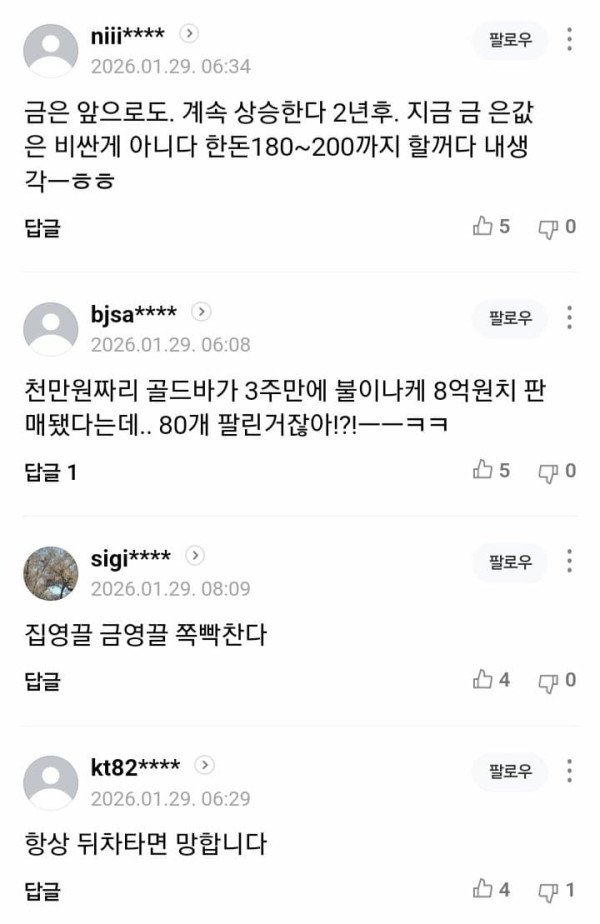Like the comment by niii****
The height and width of the screenshot is (924, 600).
[x=491, y=227]
